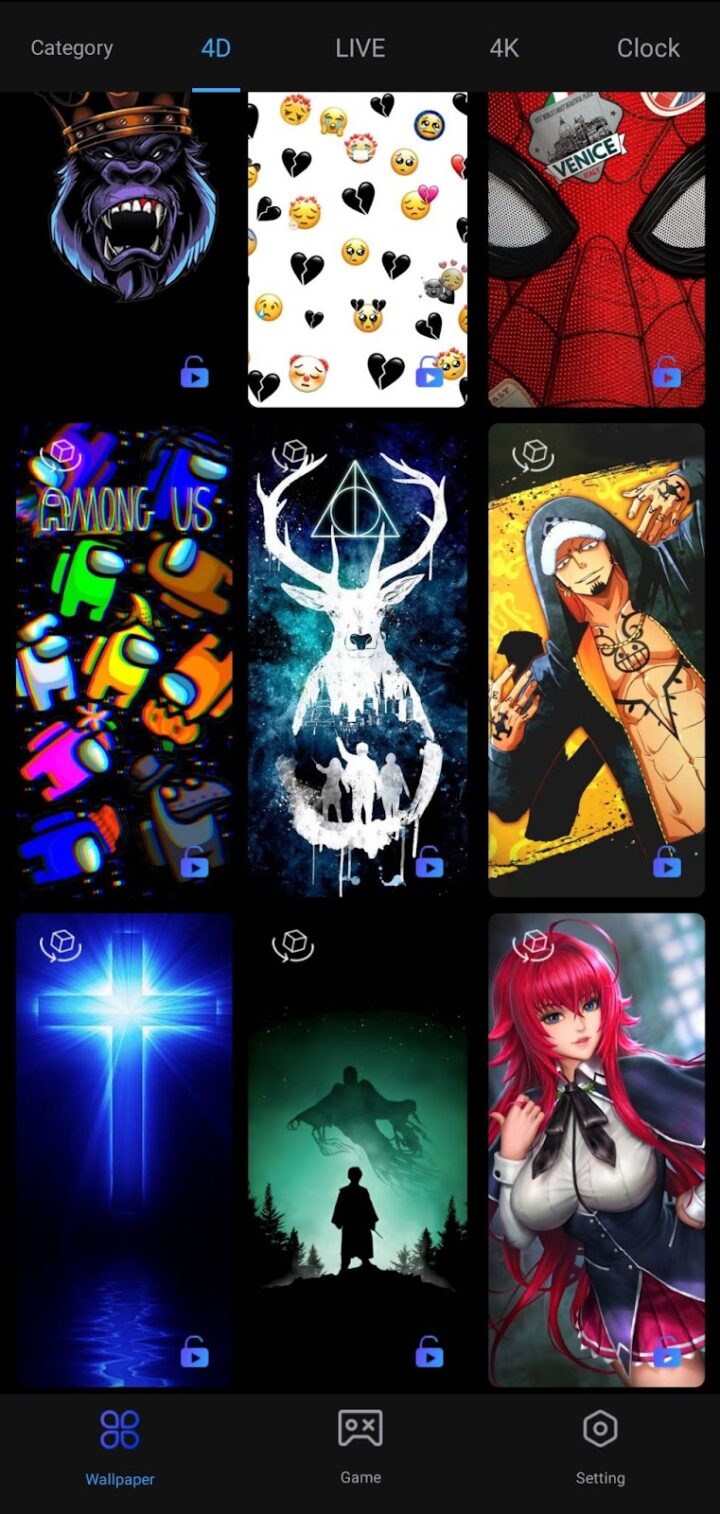Tap the unlock icon on the Dementor wallpaper

[x=430, y=1355]
